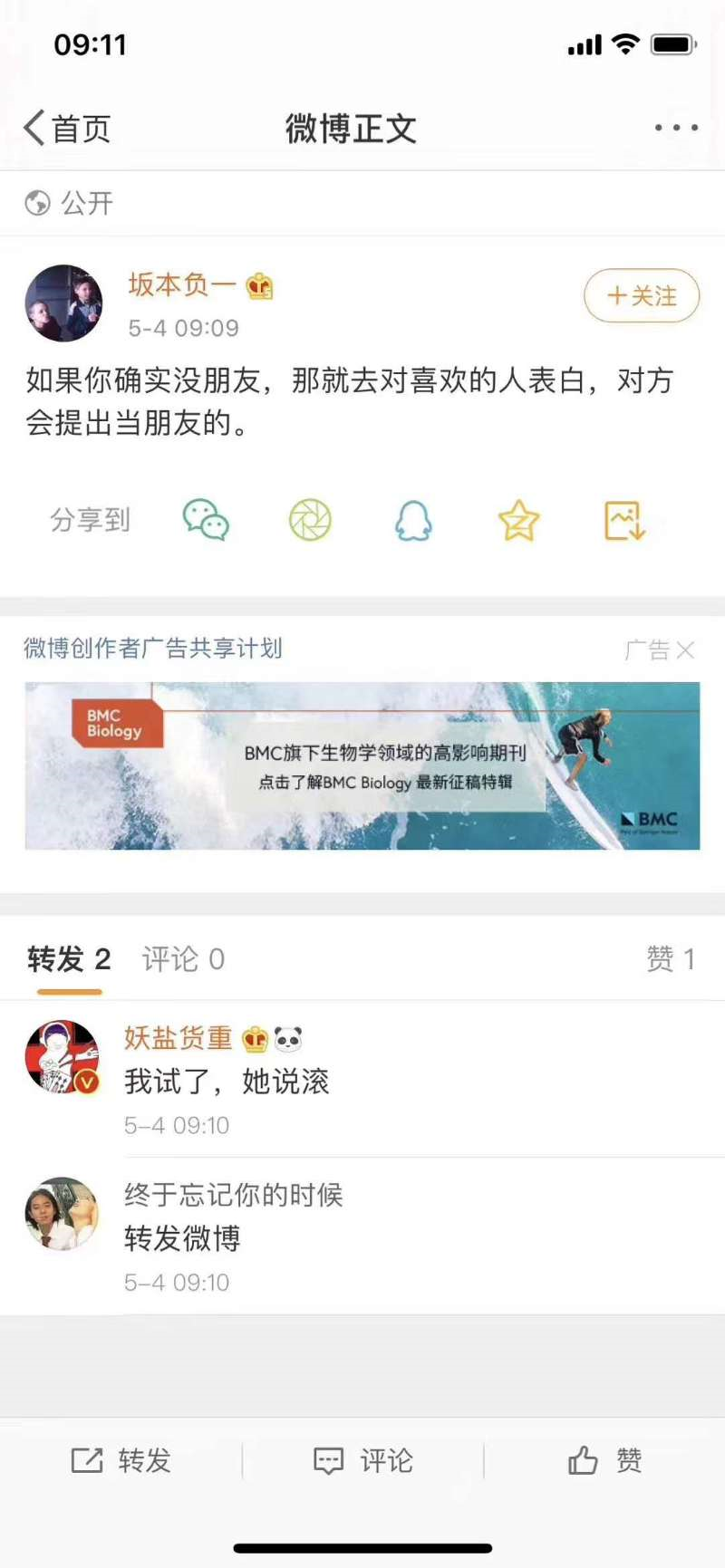Viewport: 725px width, 1568px height.
Task: Go back to 首页
Action: click(x=68, y=129)
